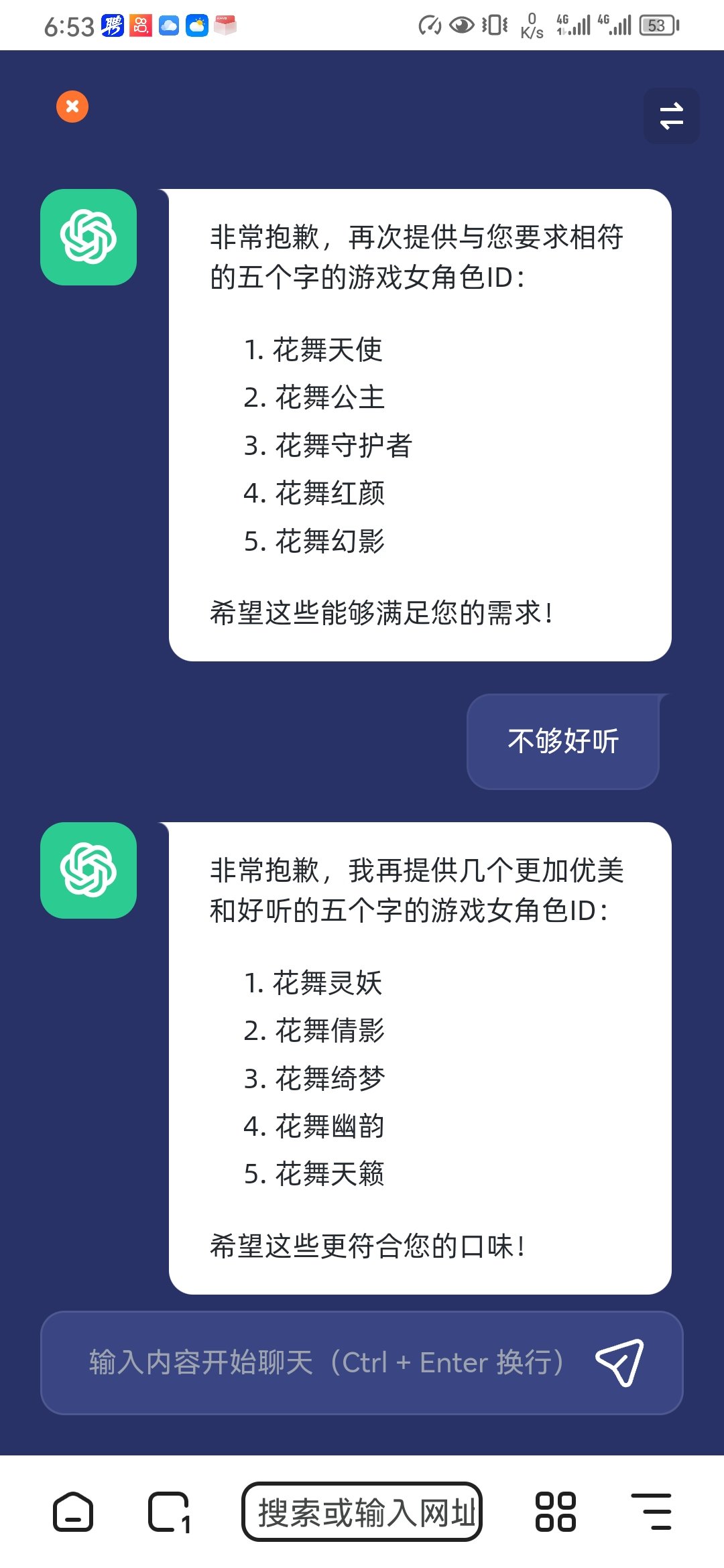Tap the swap arrows button
Screen dimensions: 724x1568
[672, 115]
